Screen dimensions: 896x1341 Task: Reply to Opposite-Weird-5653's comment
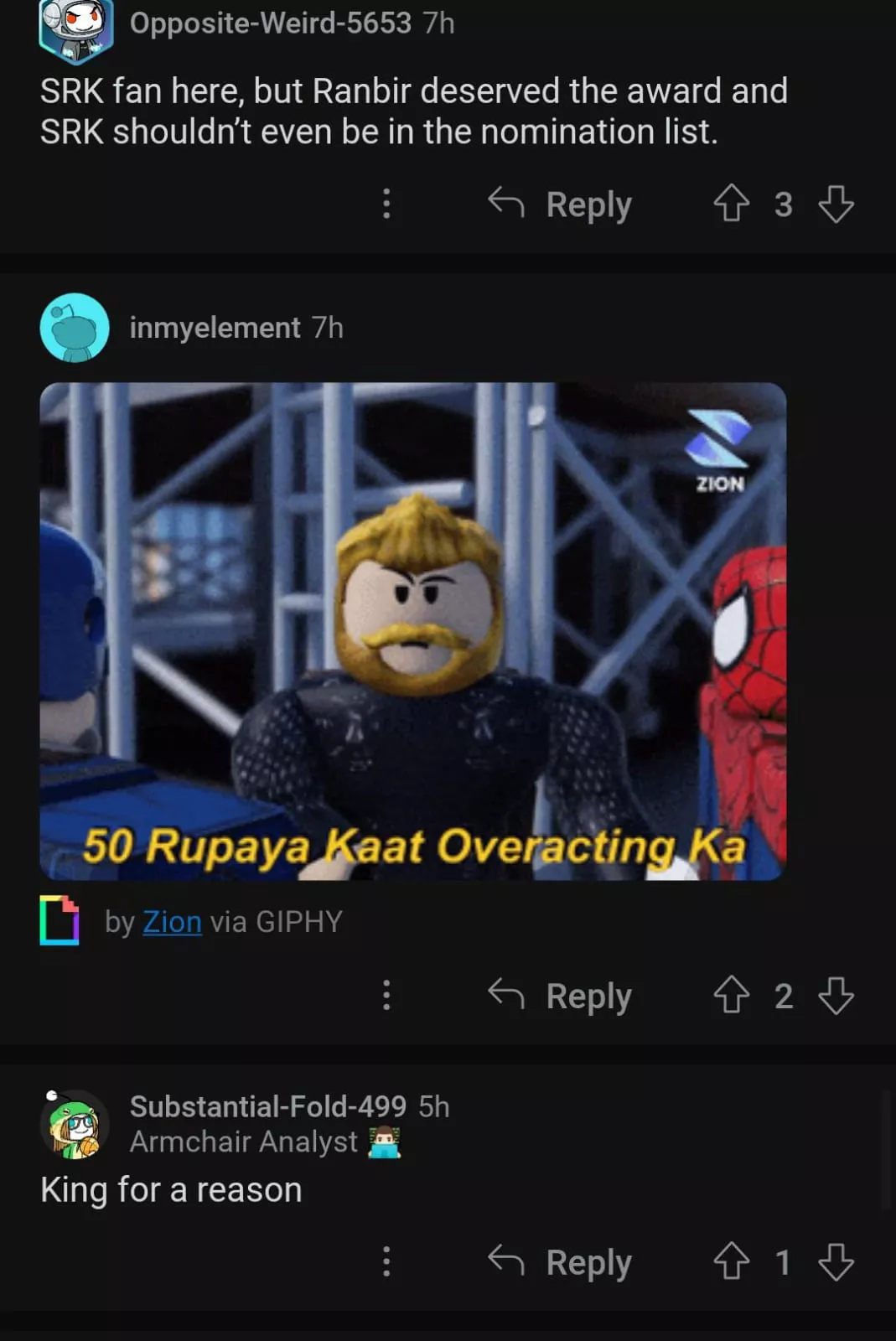(560, 204)
